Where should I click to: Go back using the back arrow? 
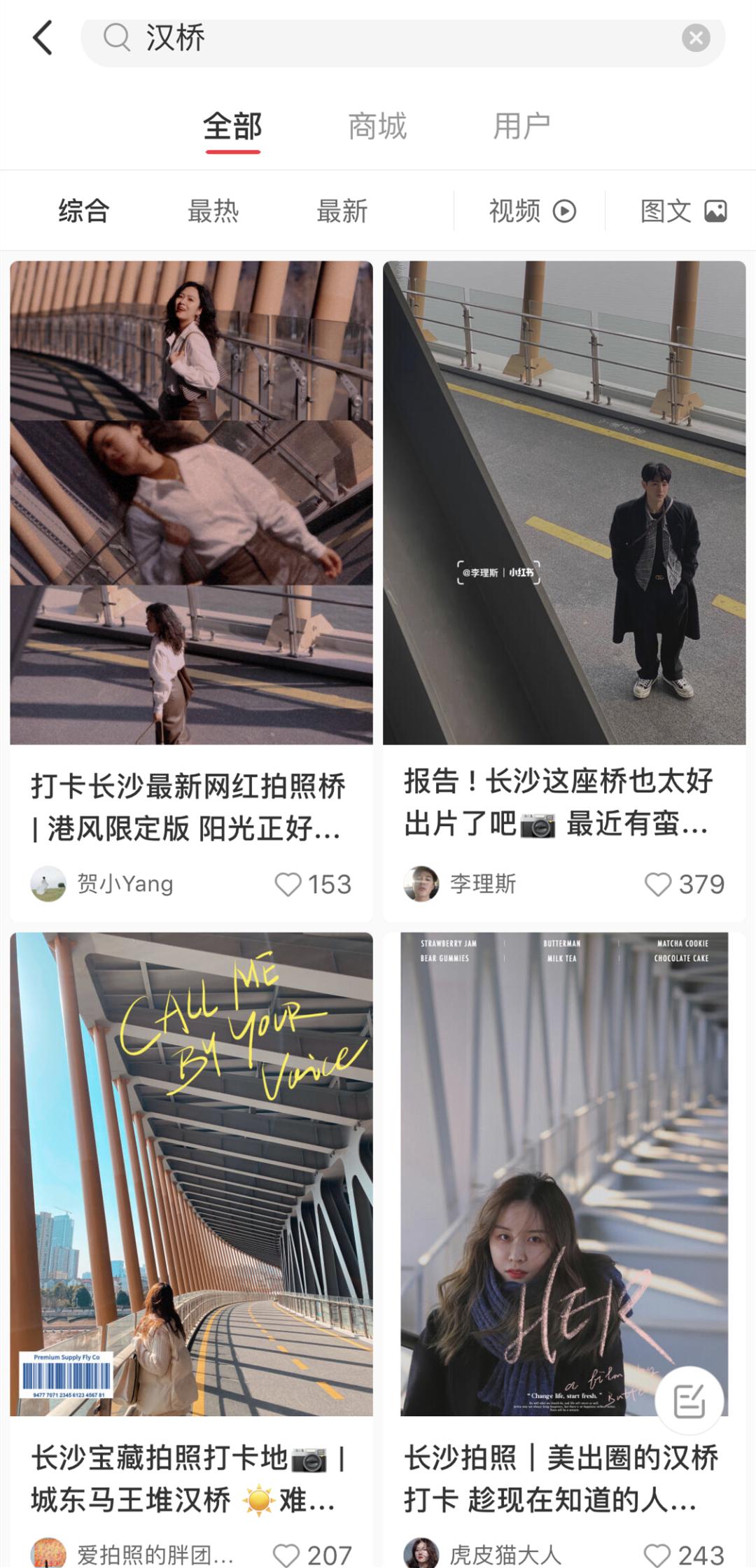43,37
